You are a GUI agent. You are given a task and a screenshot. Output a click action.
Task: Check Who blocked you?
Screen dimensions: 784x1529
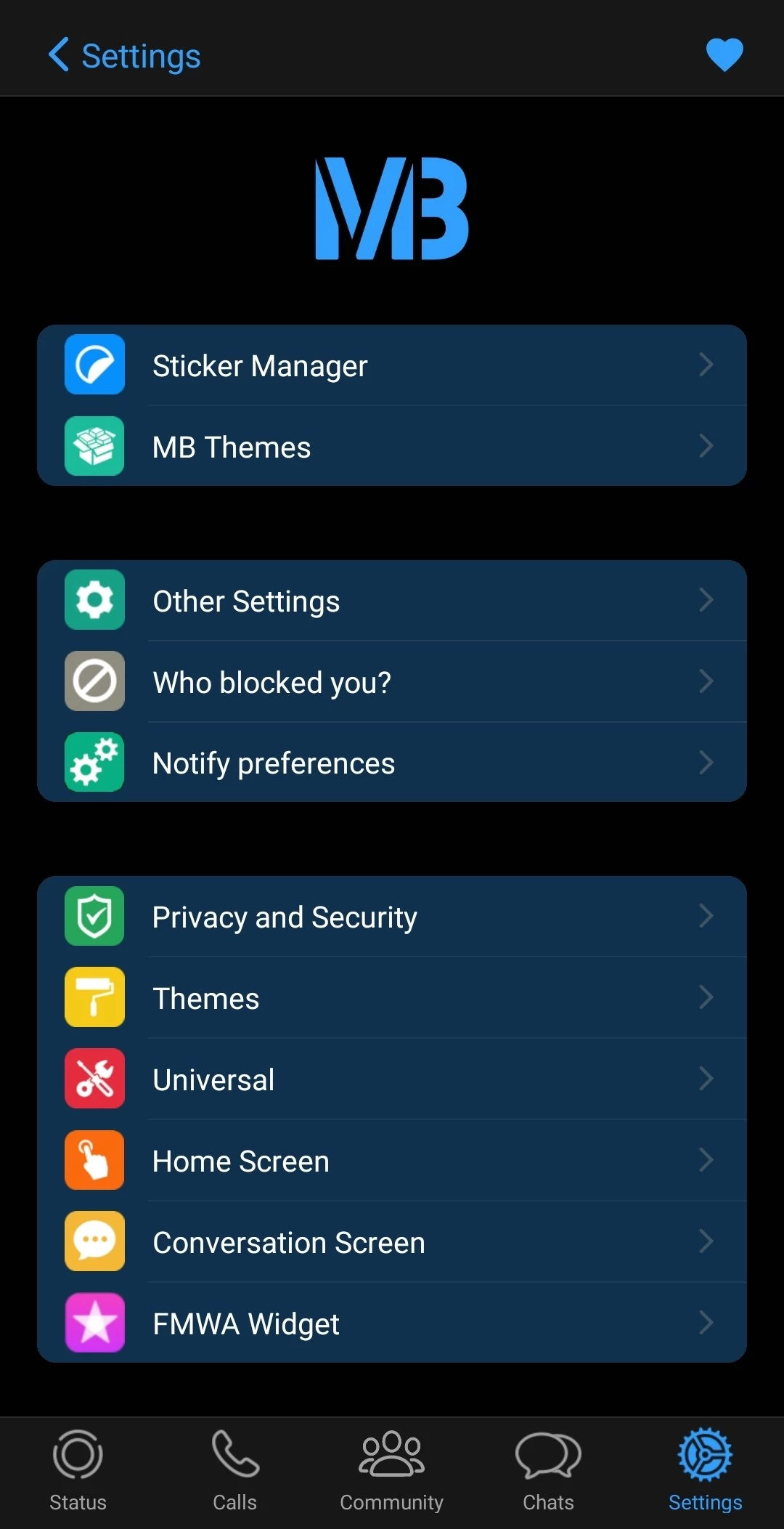point(392,682)
